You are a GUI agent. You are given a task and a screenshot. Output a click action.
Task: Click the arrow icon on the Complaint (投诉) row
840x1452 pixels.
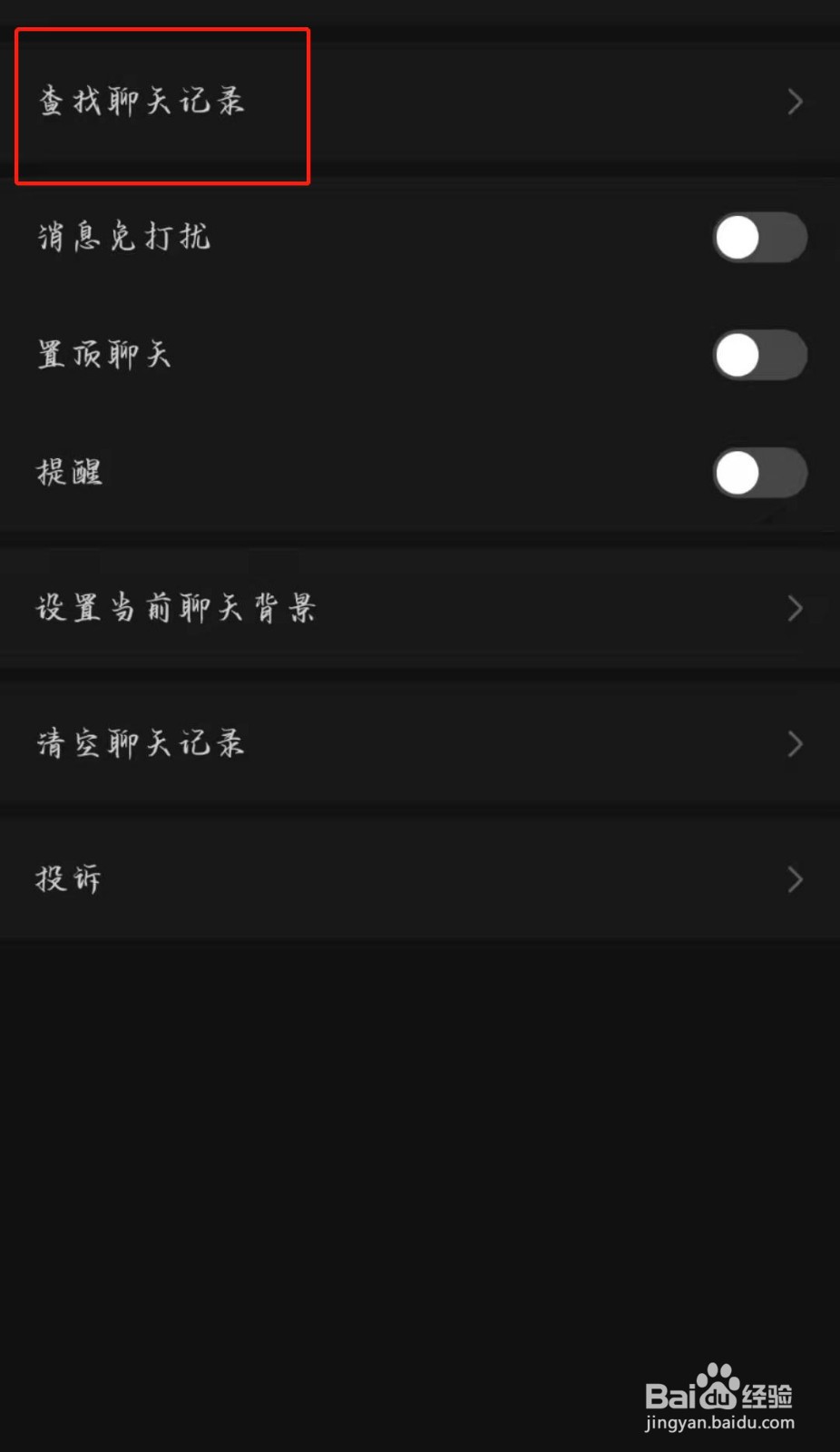coord(796,879)
